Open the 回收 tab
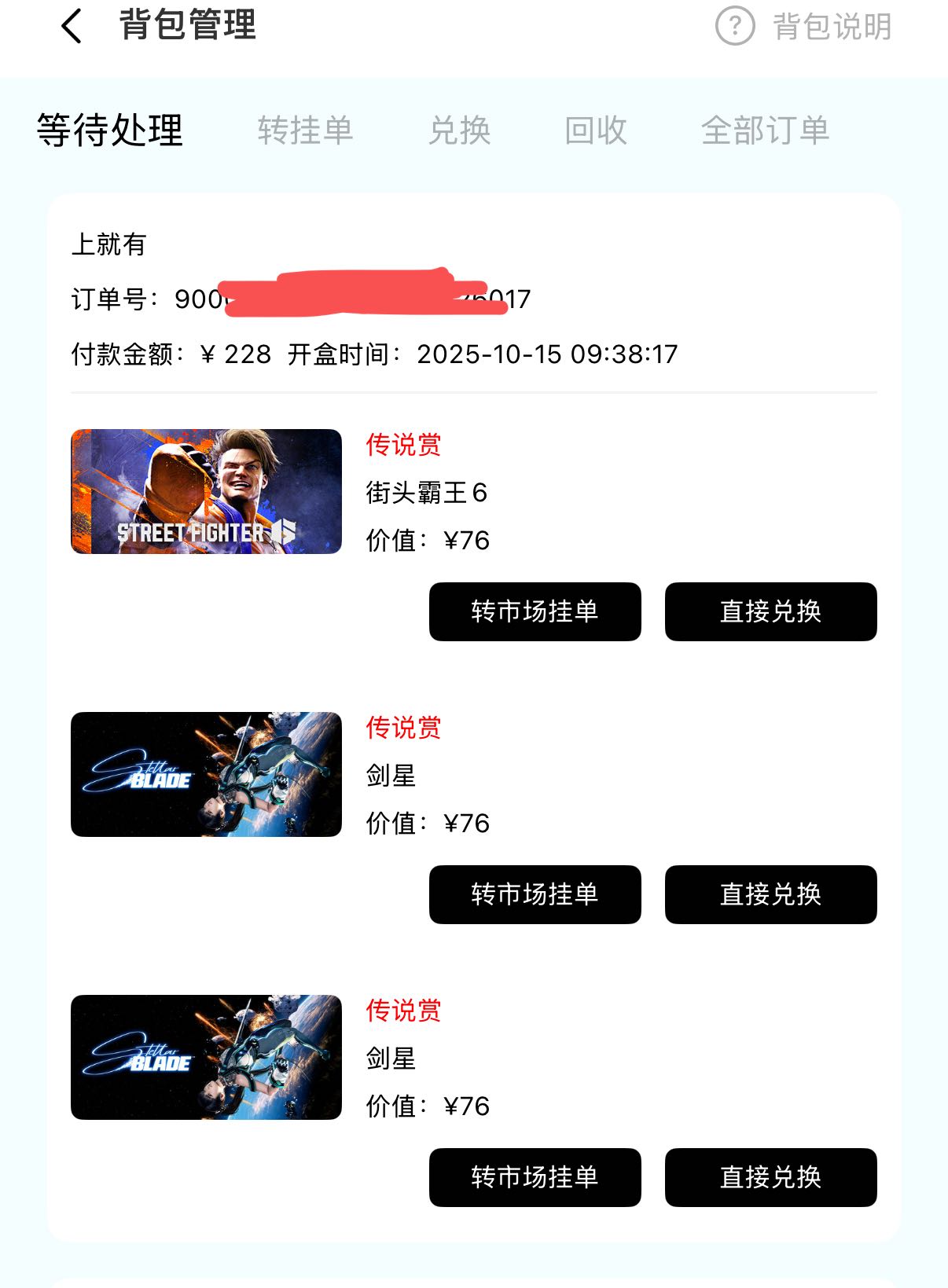Image resolution: width=948 pixels, height=1288 pixels. [596, 130]
